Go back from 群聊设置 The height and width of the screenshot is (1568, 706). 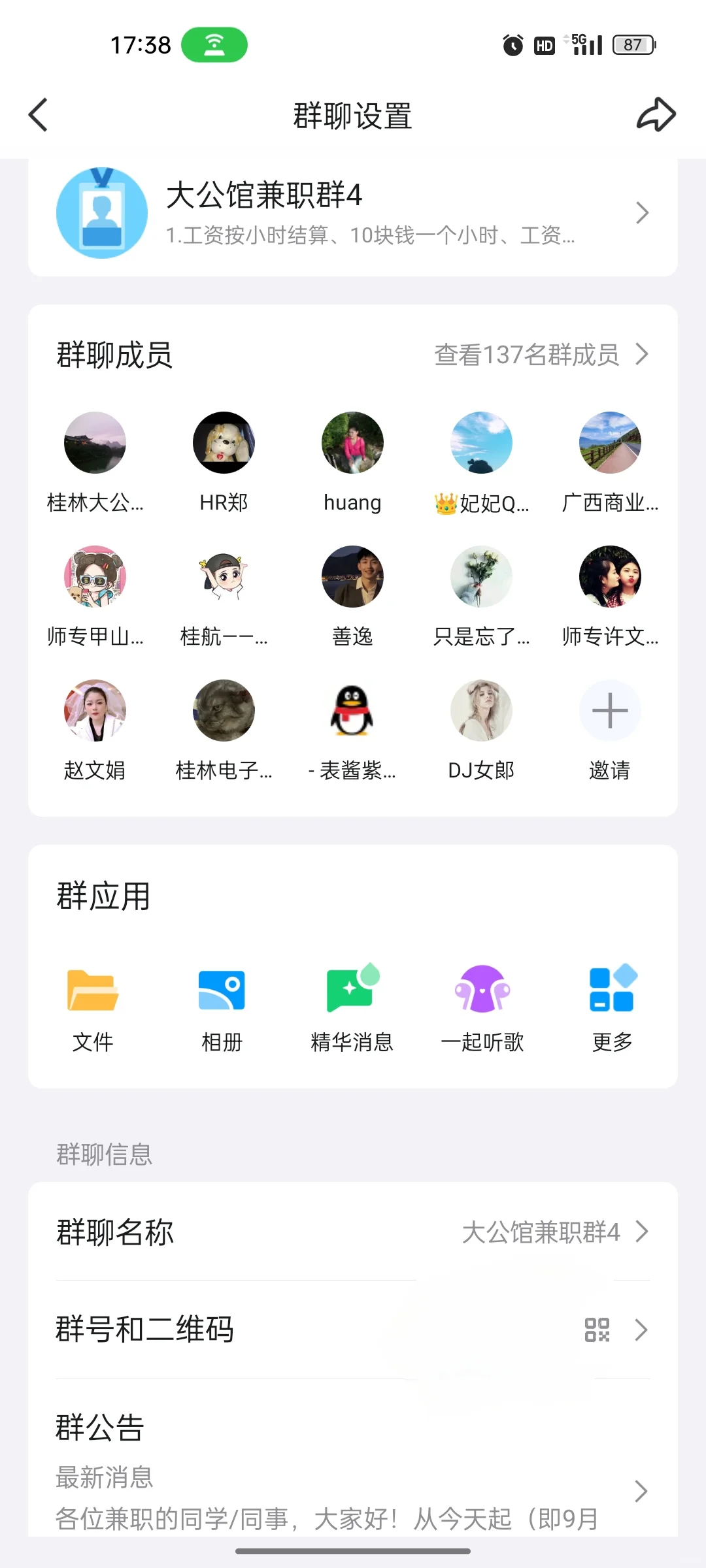(x=39, y=115)
